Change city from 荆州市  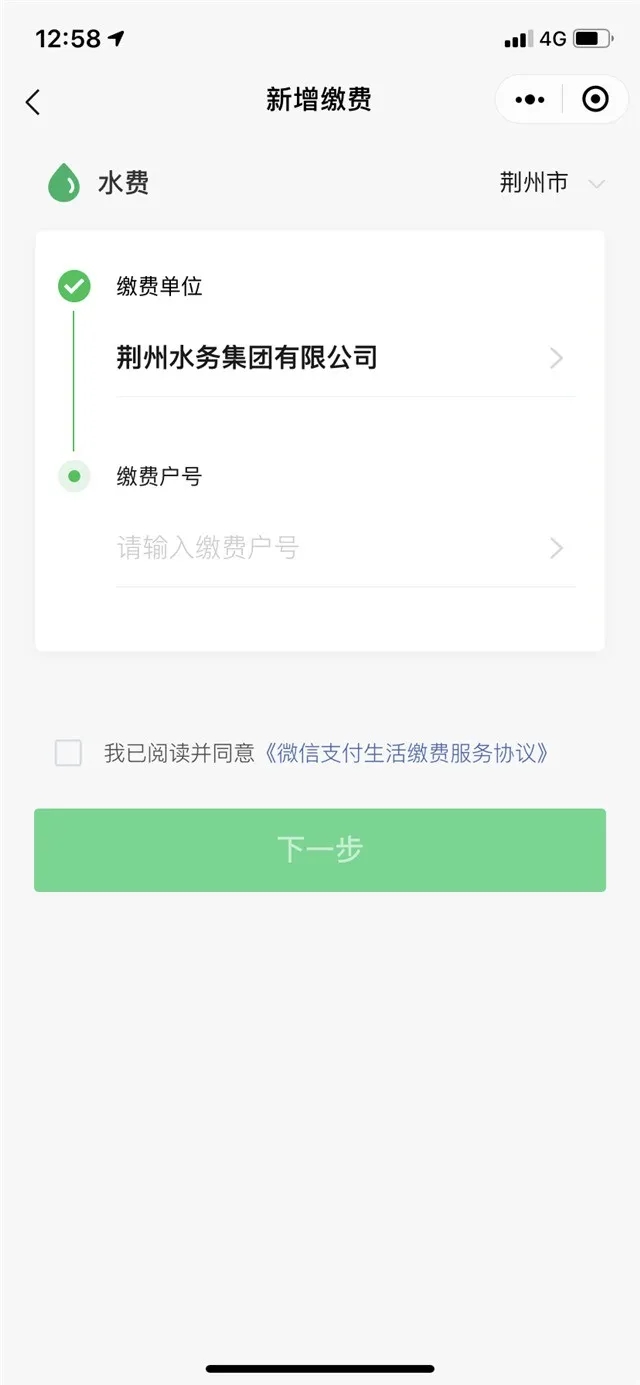coord(552,183)
